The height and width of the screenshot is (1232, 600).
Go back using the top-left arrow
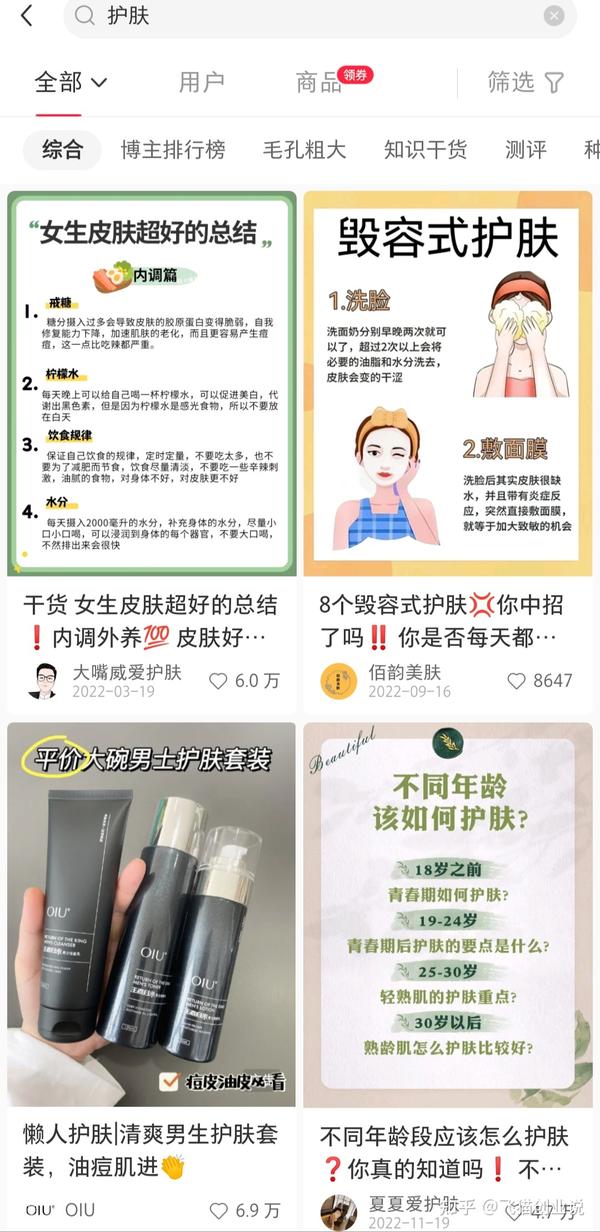pos(26,15)
